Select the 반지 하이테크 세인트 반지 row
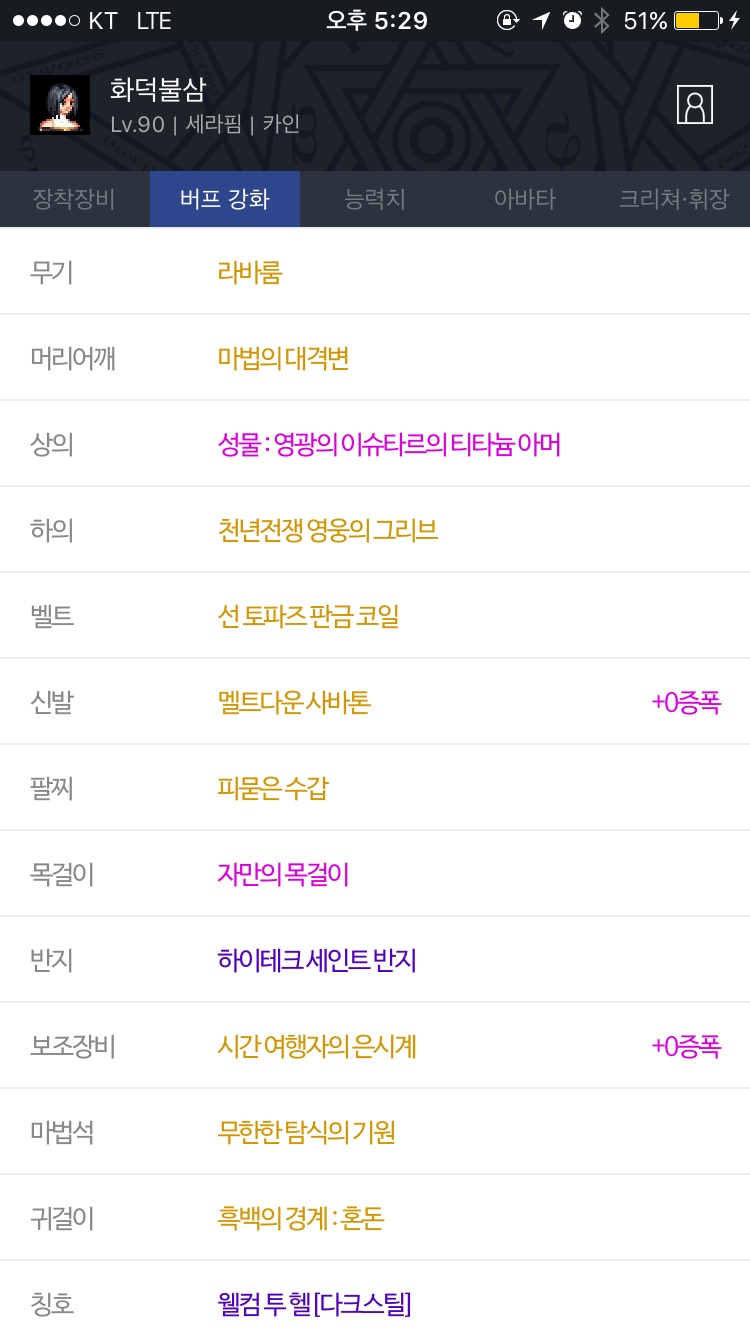Viewport: 750px width, 1334px height. 375,960
